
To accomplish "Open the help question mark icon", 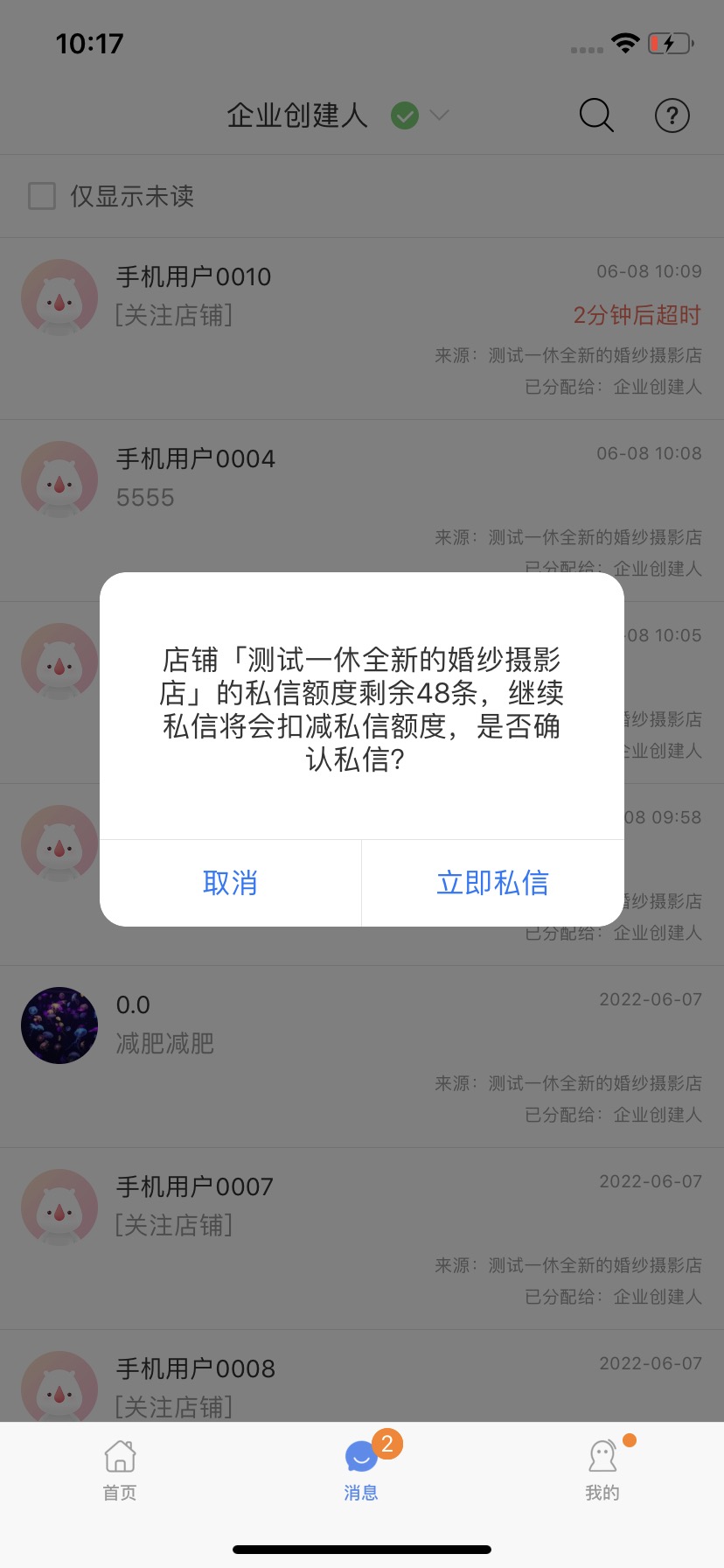I will pyautogui.click(x=672, y=115).
